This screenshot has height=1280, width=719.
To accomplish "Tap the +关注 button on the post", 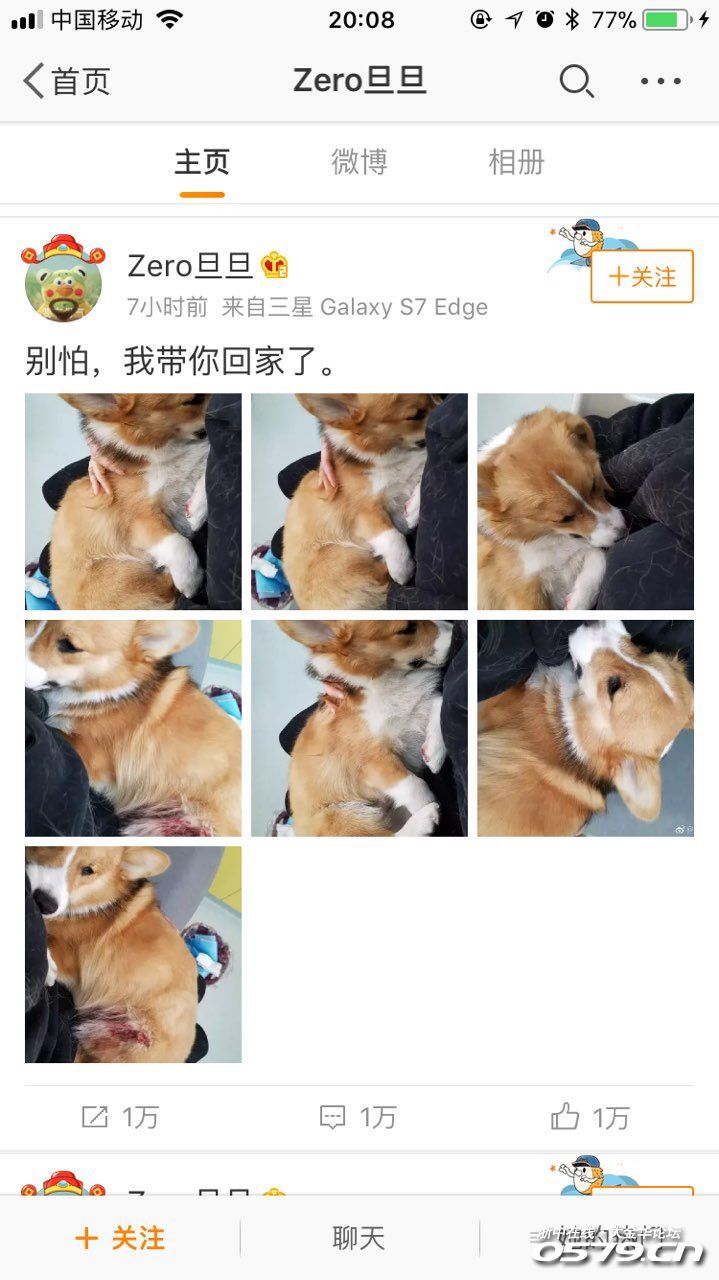I will click(642, 276).
